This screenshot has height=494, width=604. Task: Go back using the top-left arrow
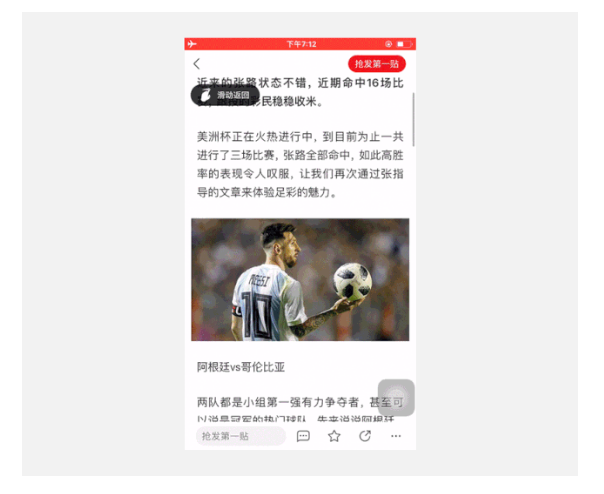(x=197, y=64)
